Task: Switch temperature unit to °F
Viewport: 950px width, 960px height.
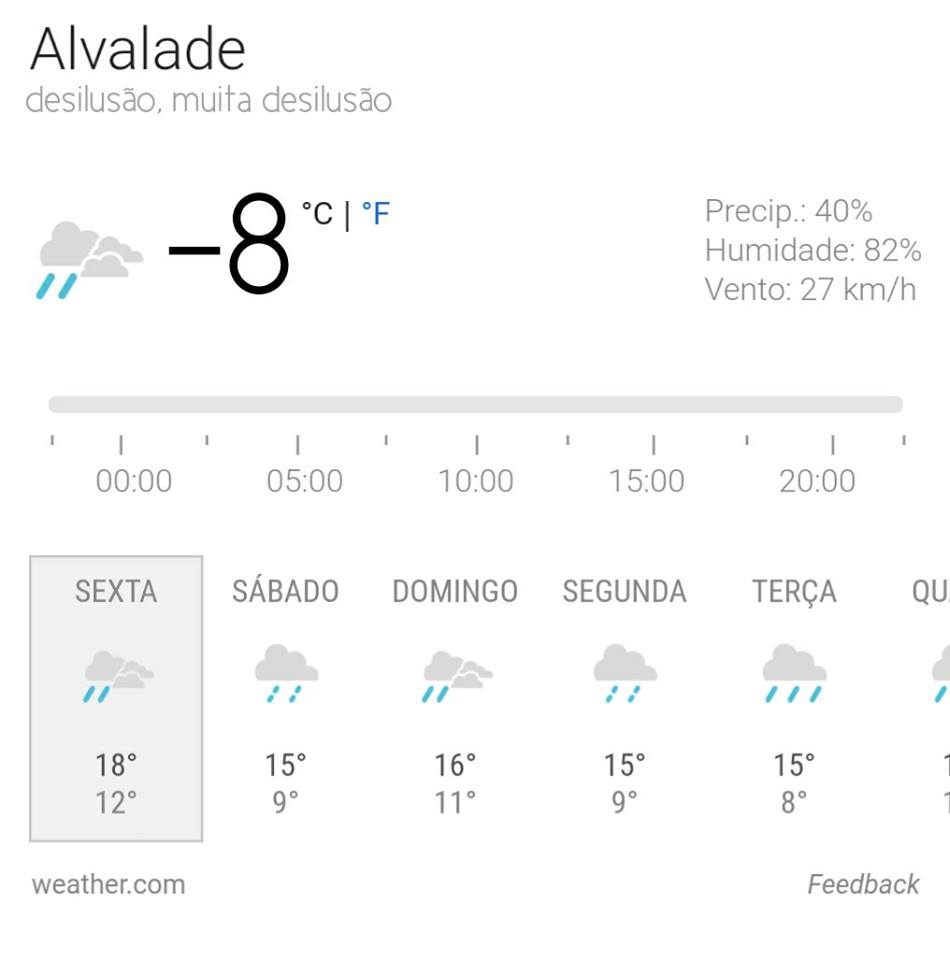Action: click(x=375, y=214)
